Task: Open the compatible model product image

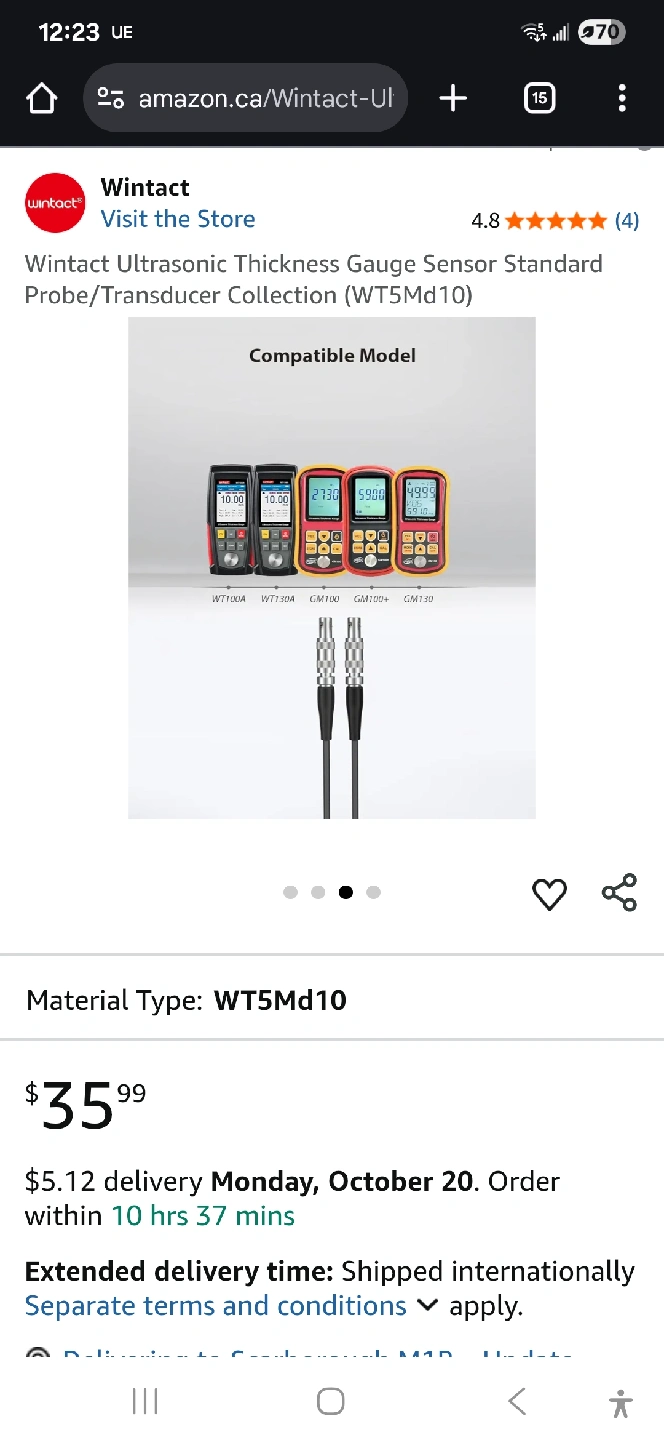Action: [332, 568]
